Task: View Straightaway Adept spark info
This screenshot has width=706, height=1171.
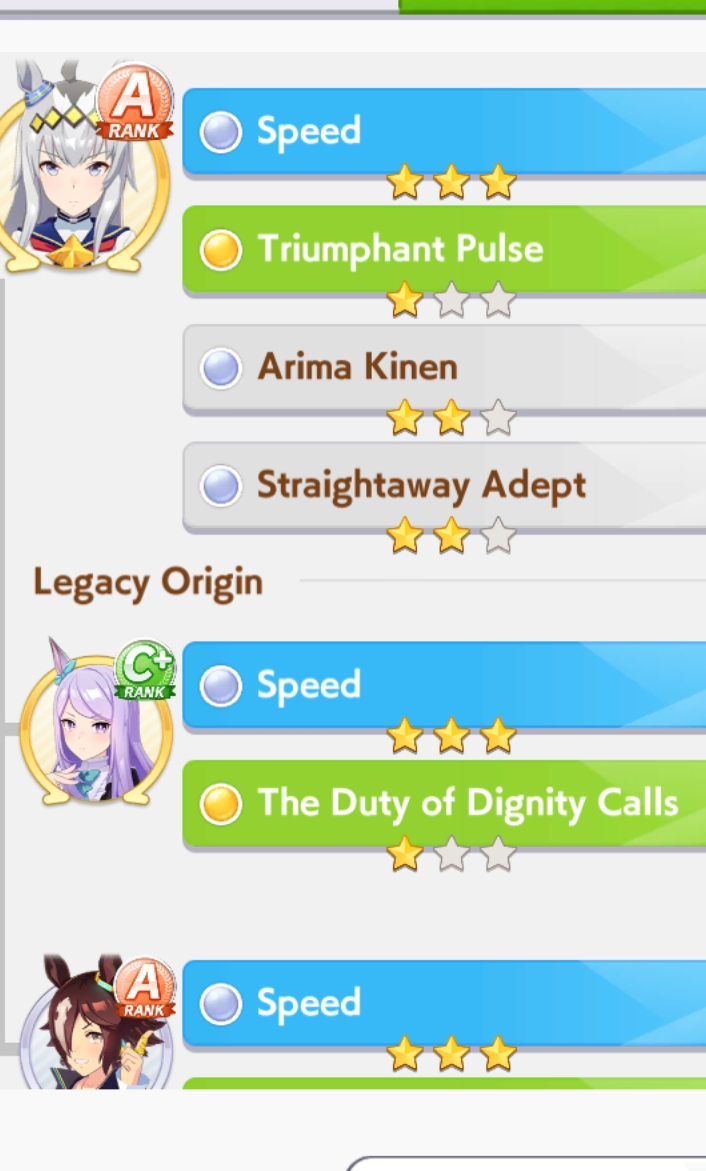Action: tap(443, 485)
